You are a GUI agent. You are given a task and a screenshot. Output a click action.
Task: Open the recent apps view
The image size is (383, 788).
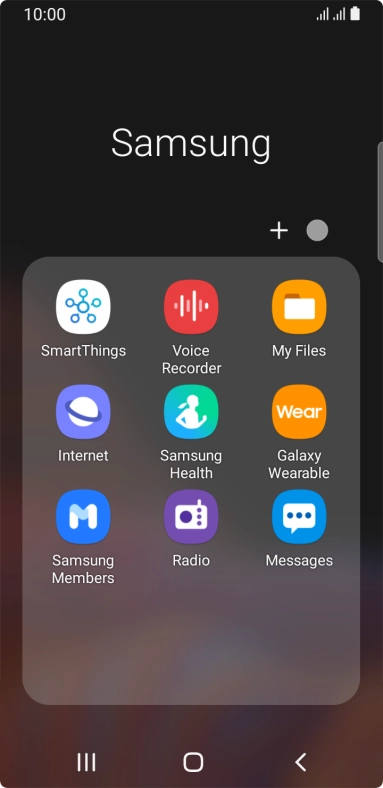click(86, 762)
